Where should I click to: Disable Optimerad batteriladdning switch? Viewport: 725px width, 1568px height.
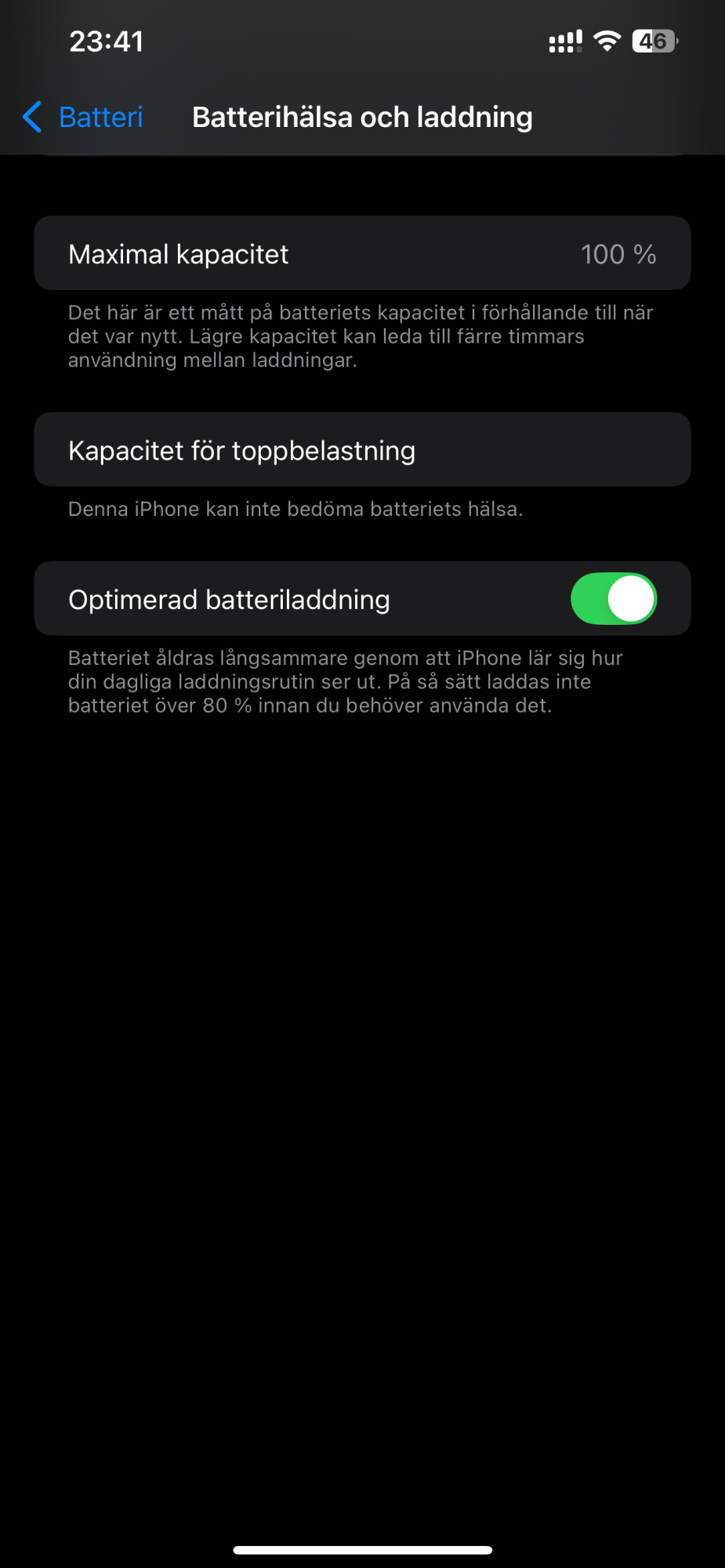click(x=613, y=599)
